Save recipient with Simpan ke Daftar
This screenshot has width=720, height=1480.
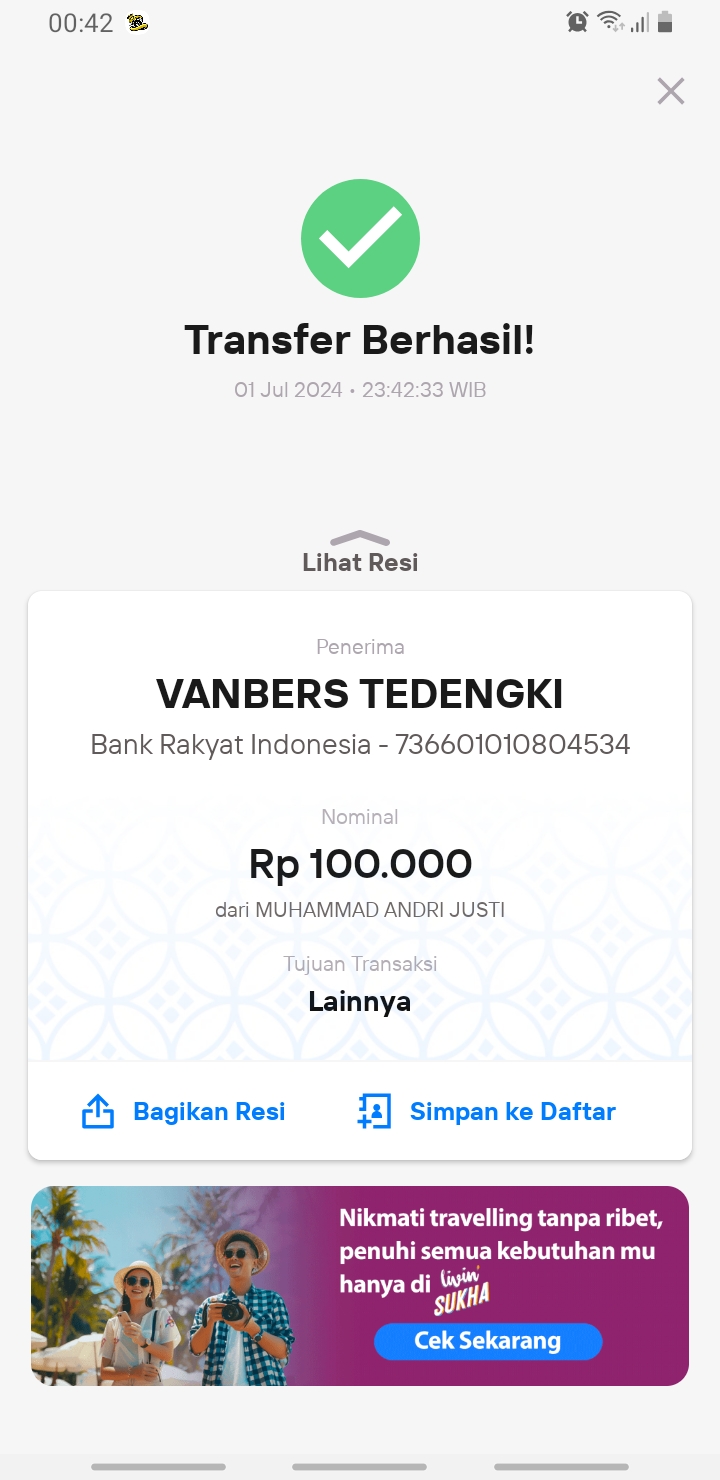coord(487,1111)
